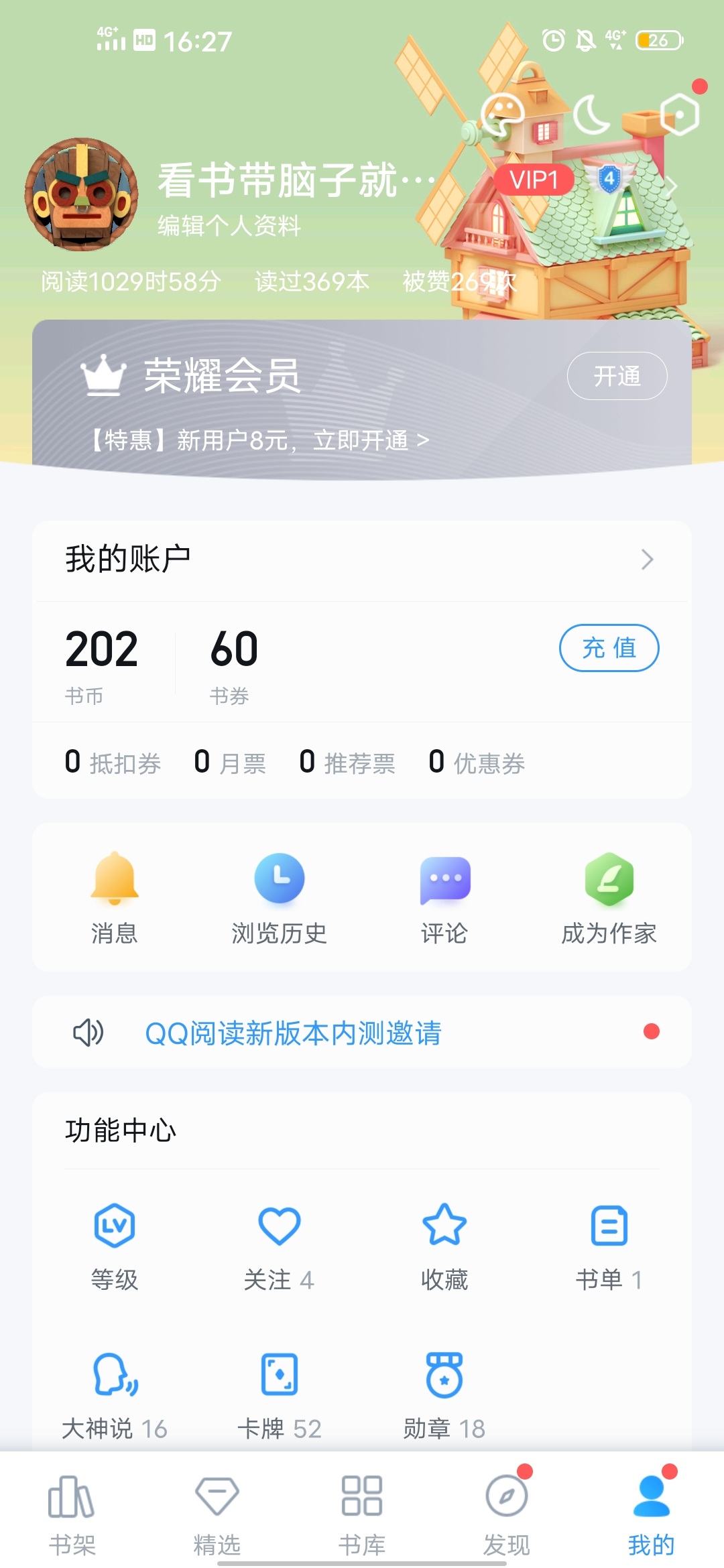This screenshot has height=1568, width=724.
Task: Open settings via the hexagon icon
Action: coord(680,114)
